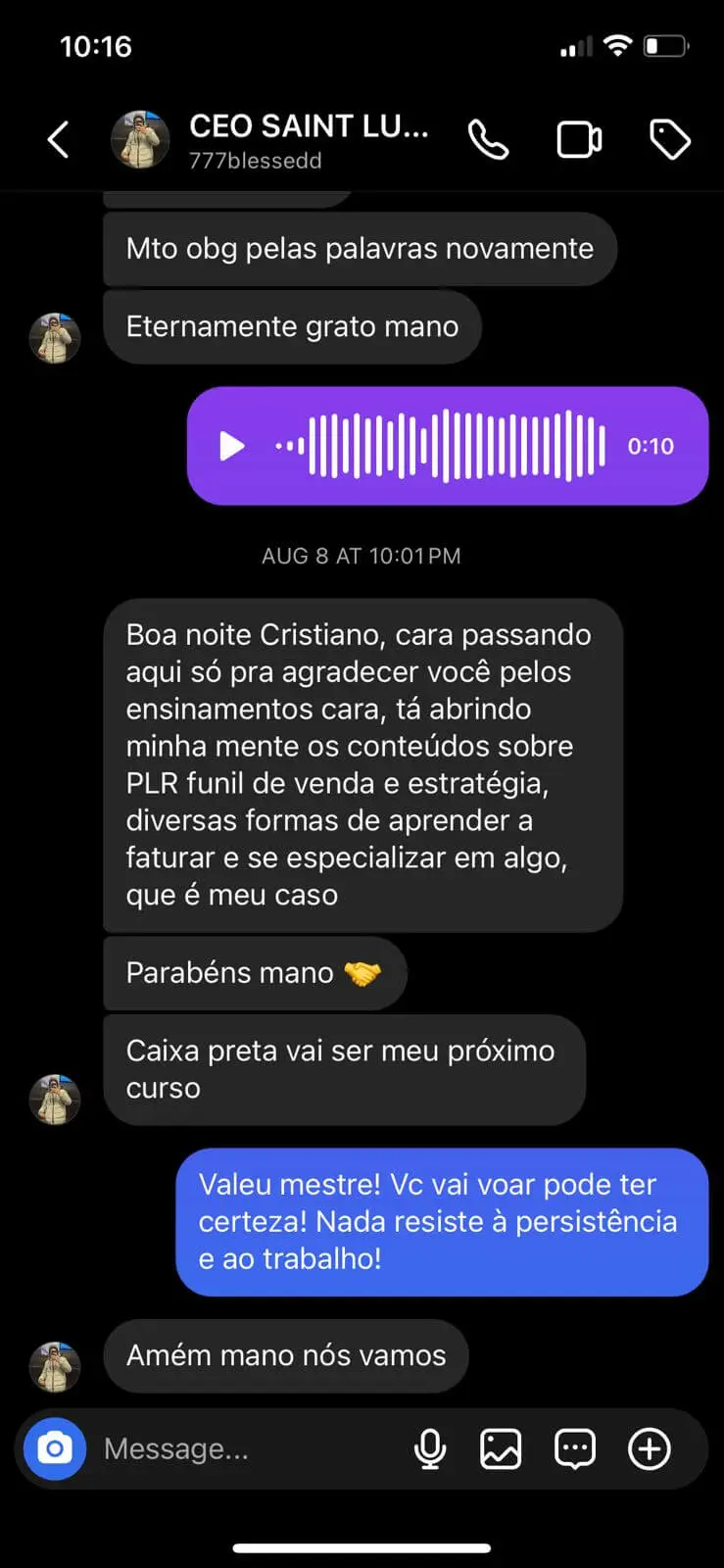
Task: Tap the avatar beside Amém mano nós vamos
Action: click(x=55, y=1366)
